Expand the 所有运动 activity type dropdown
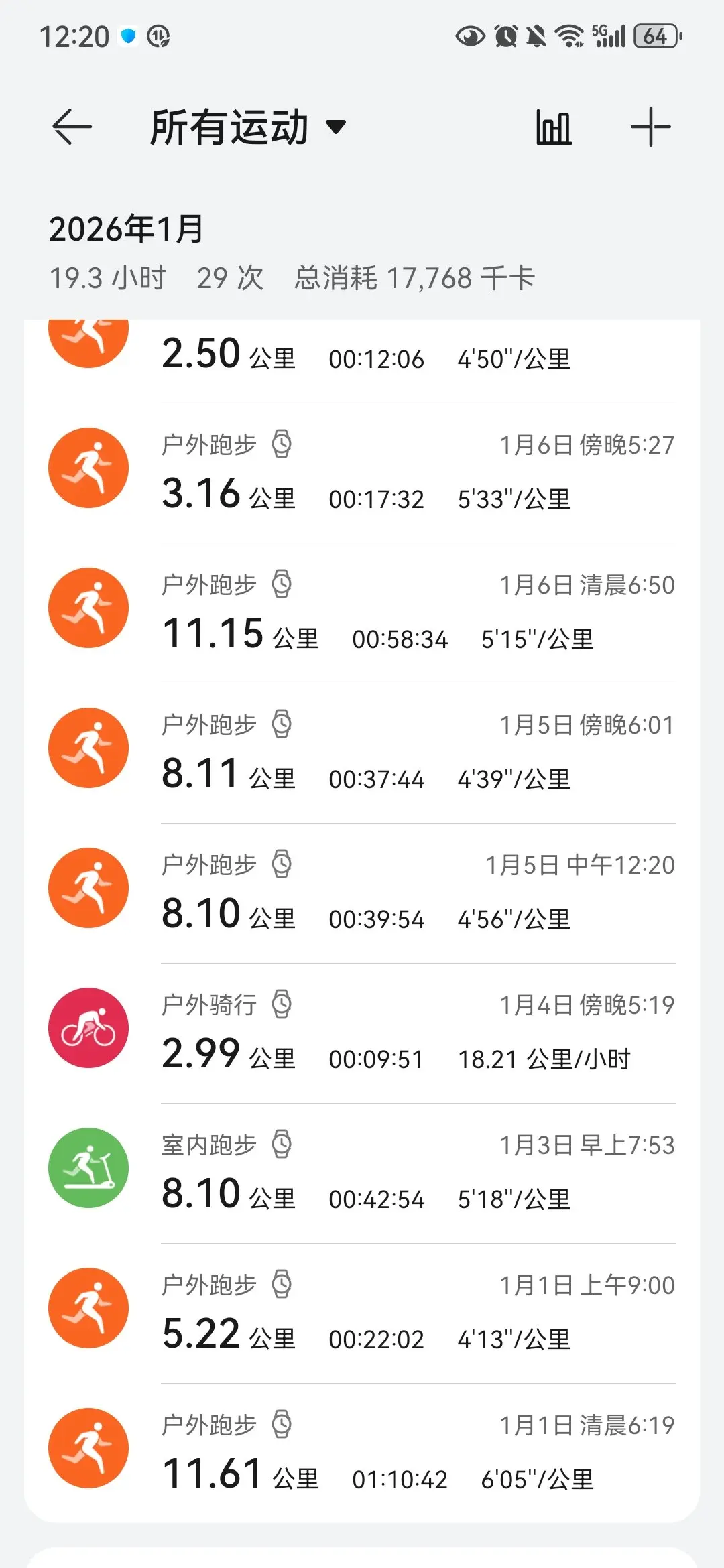Image resolution: width=724 pixels, height=1568 pixels. [248, 127]
